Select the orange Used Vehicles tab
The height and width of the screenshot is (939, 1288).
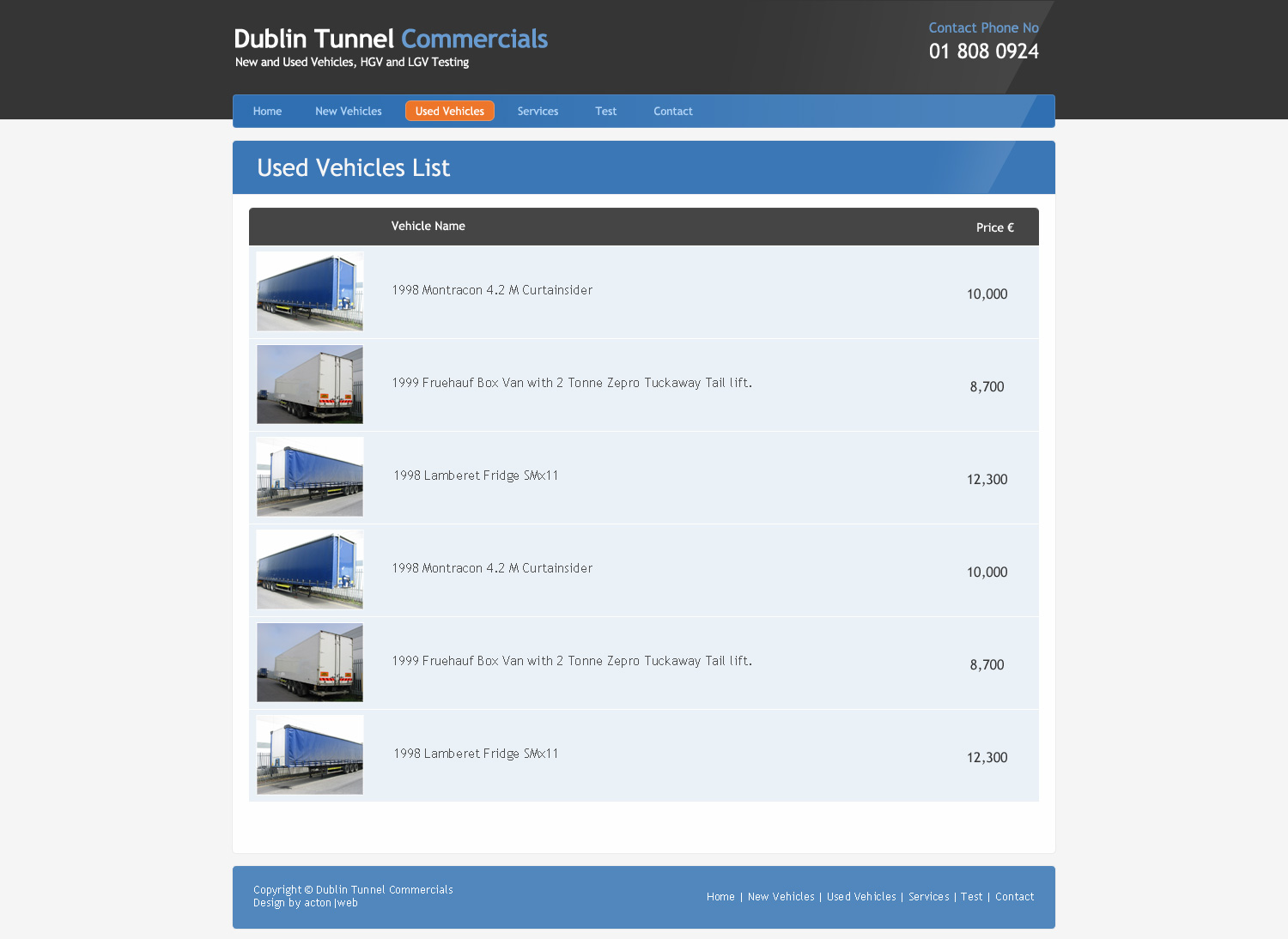pos(449,112)
